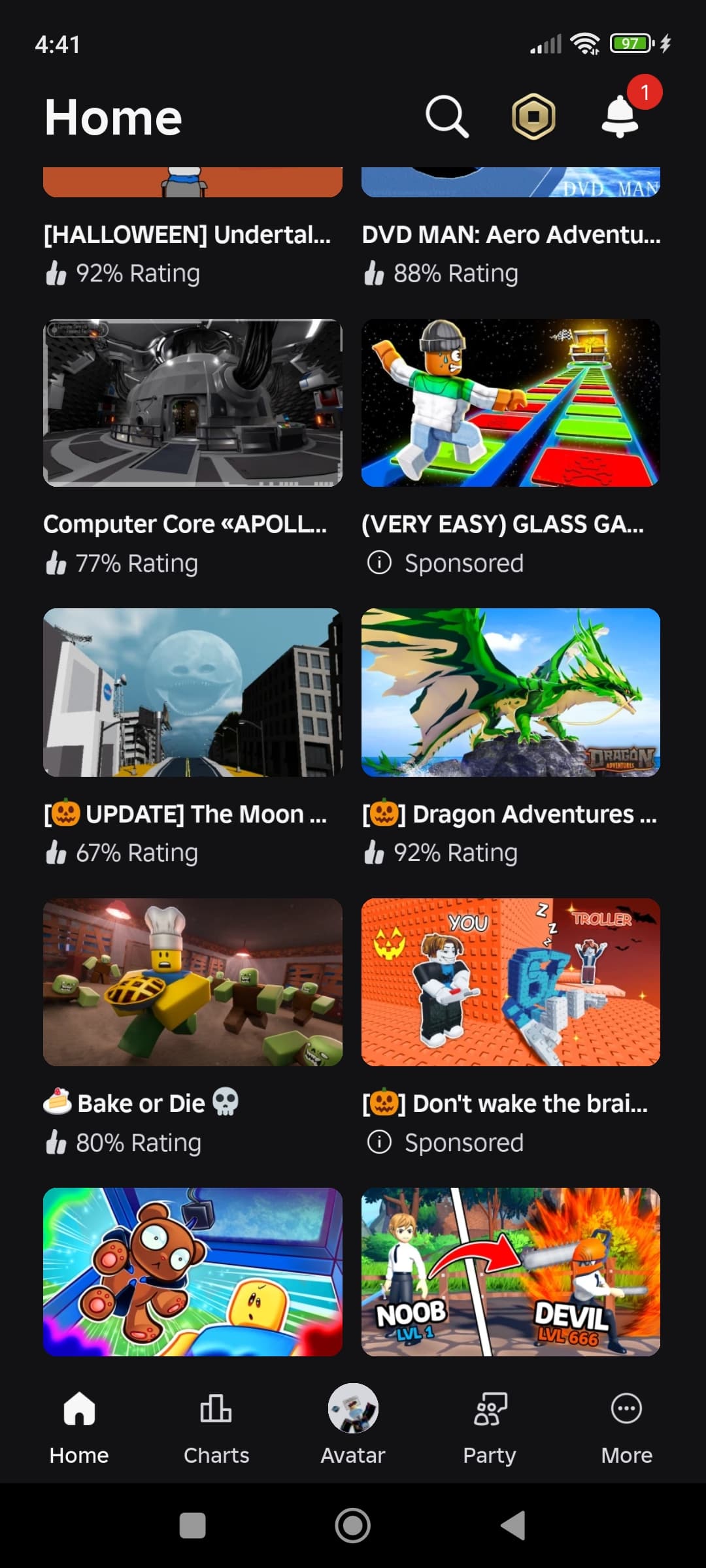Open the Robux balance icon
Screen dimensions: 706x1568
pos(533,118)
